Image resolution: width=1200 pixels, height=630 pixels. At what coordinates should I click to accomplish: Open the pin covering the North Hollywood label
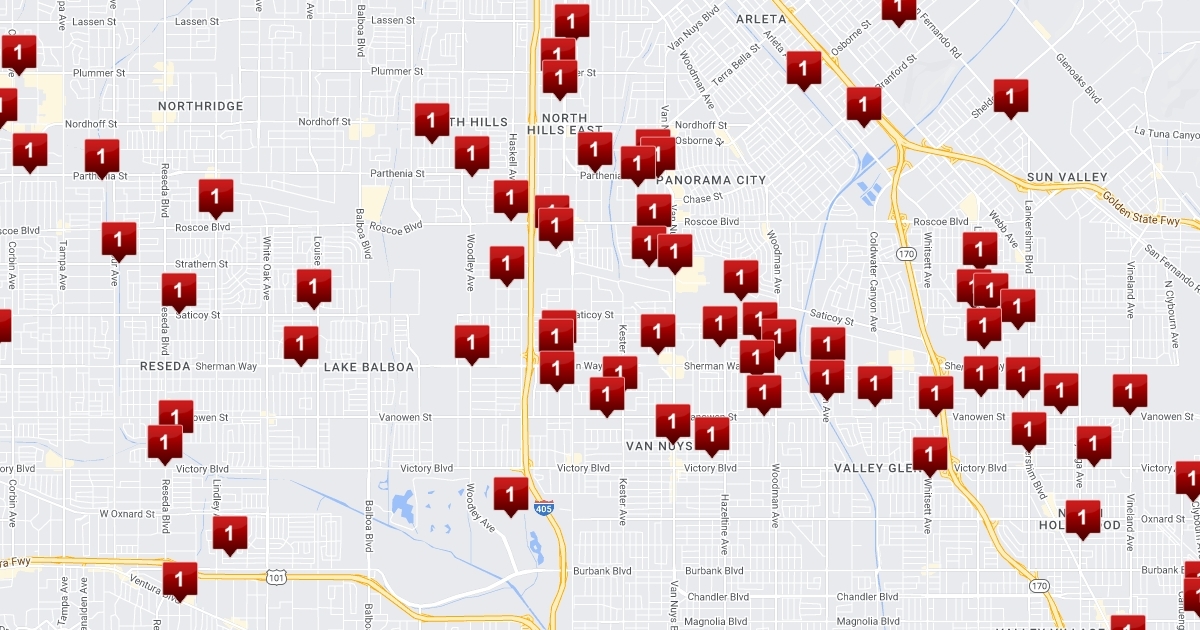tap(1083, 517)
